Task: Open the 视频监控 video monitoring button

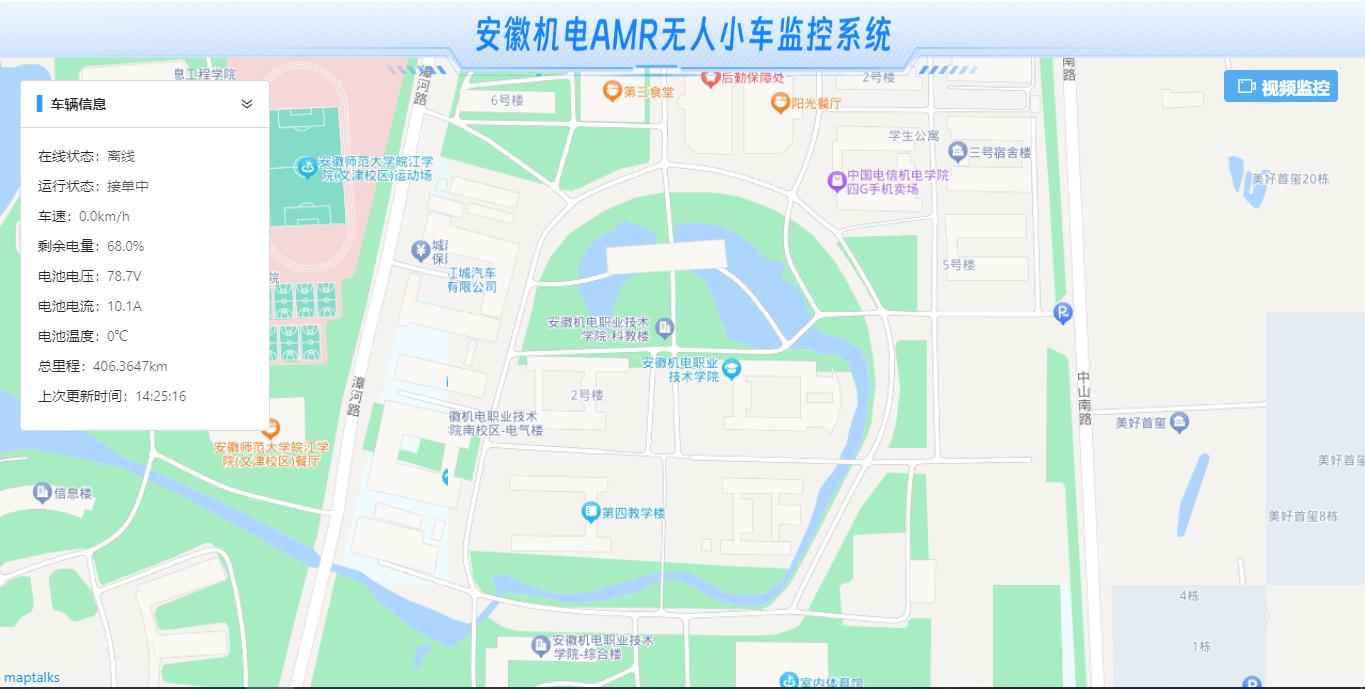Action: coord(1281,87)
